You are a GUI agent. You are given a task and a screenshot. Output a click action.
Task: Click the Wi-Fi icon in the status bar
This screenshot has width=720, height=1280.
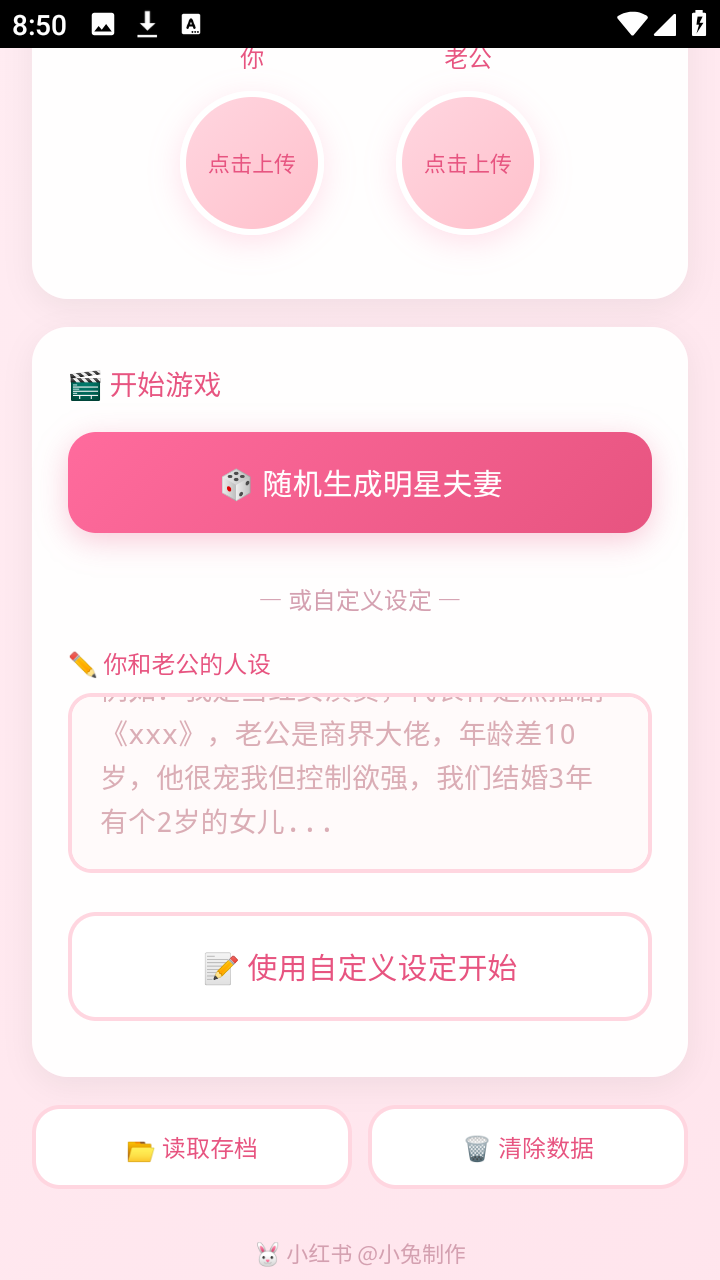pos(632,22)
